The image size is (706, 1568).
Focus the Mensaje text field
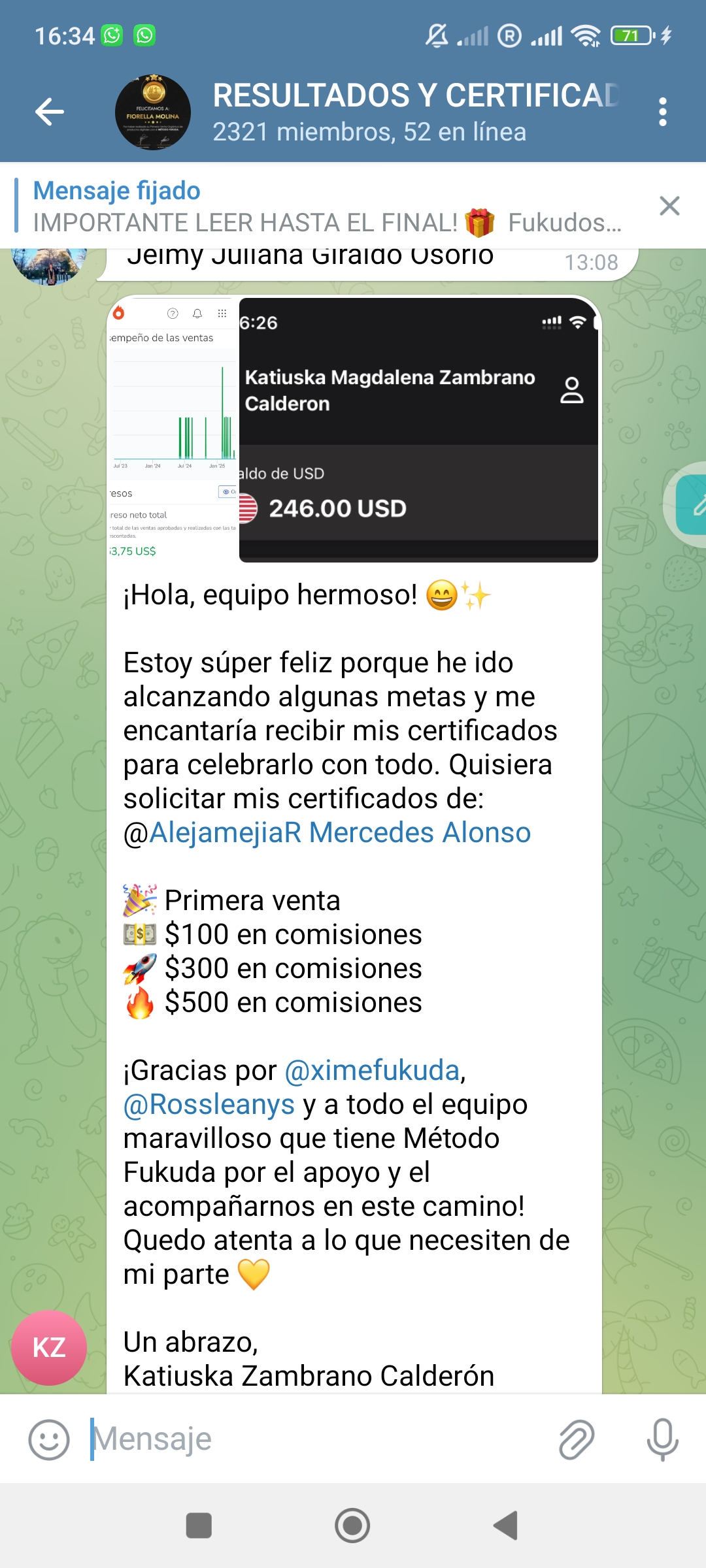click(314, 1439)
